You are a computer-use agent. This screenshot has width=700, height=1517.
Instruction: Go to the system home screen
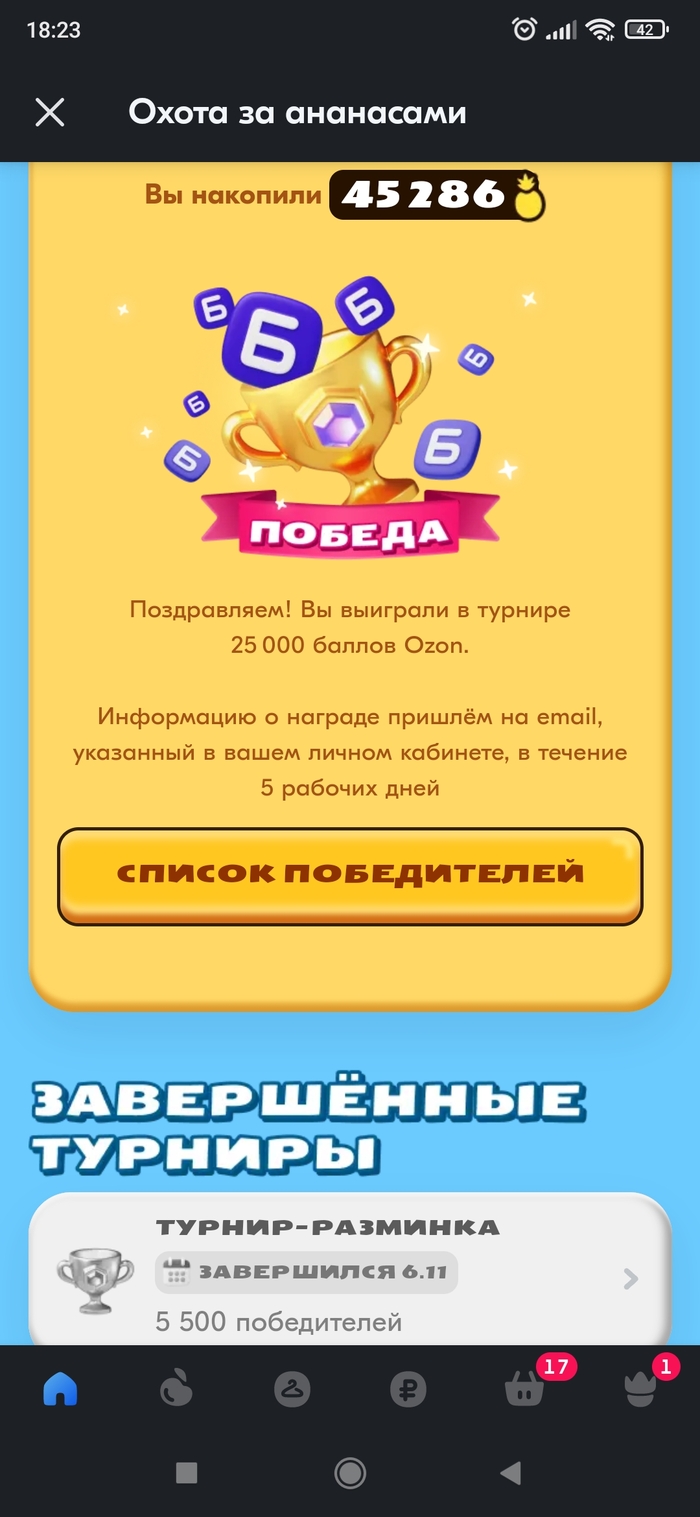pyautogui.click(x=350, y=1472)
